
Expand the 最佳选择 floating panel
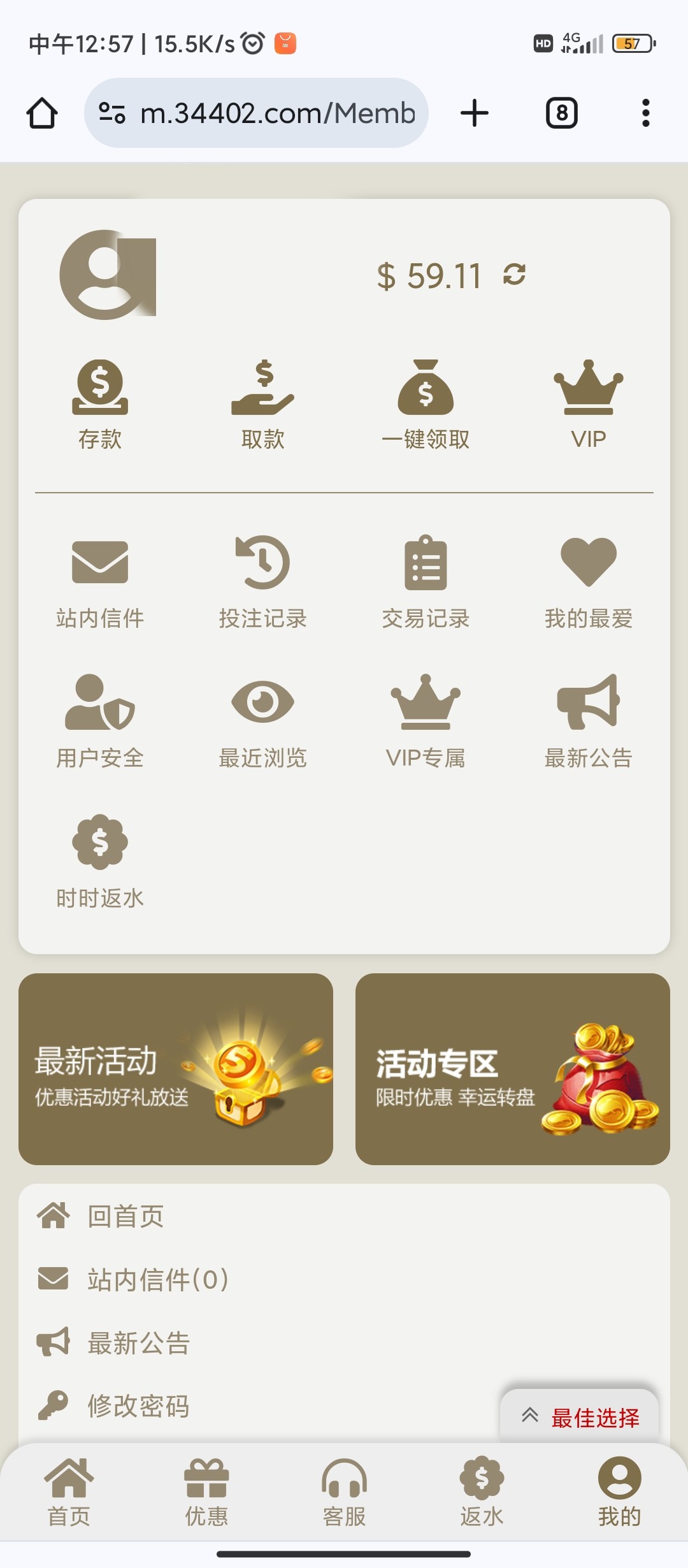pos(580,1417)
